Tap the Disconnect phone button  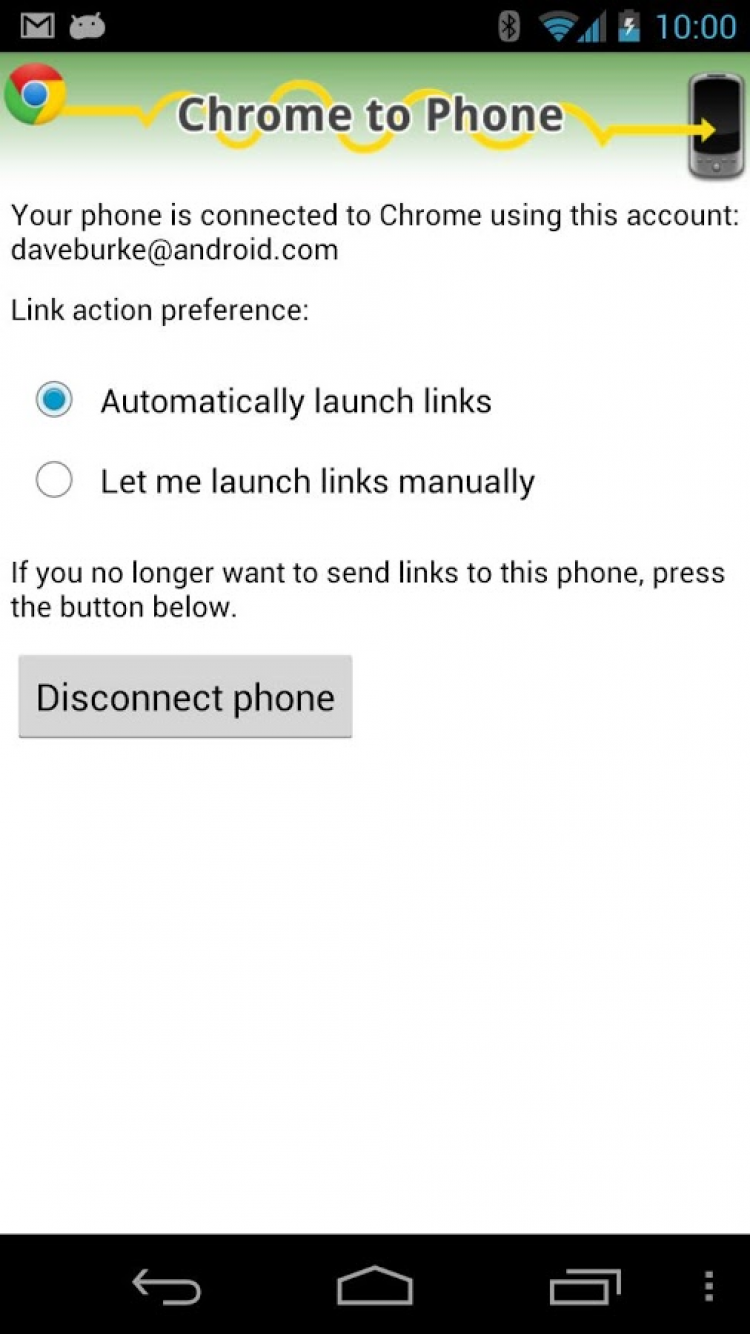pos(185,697)
